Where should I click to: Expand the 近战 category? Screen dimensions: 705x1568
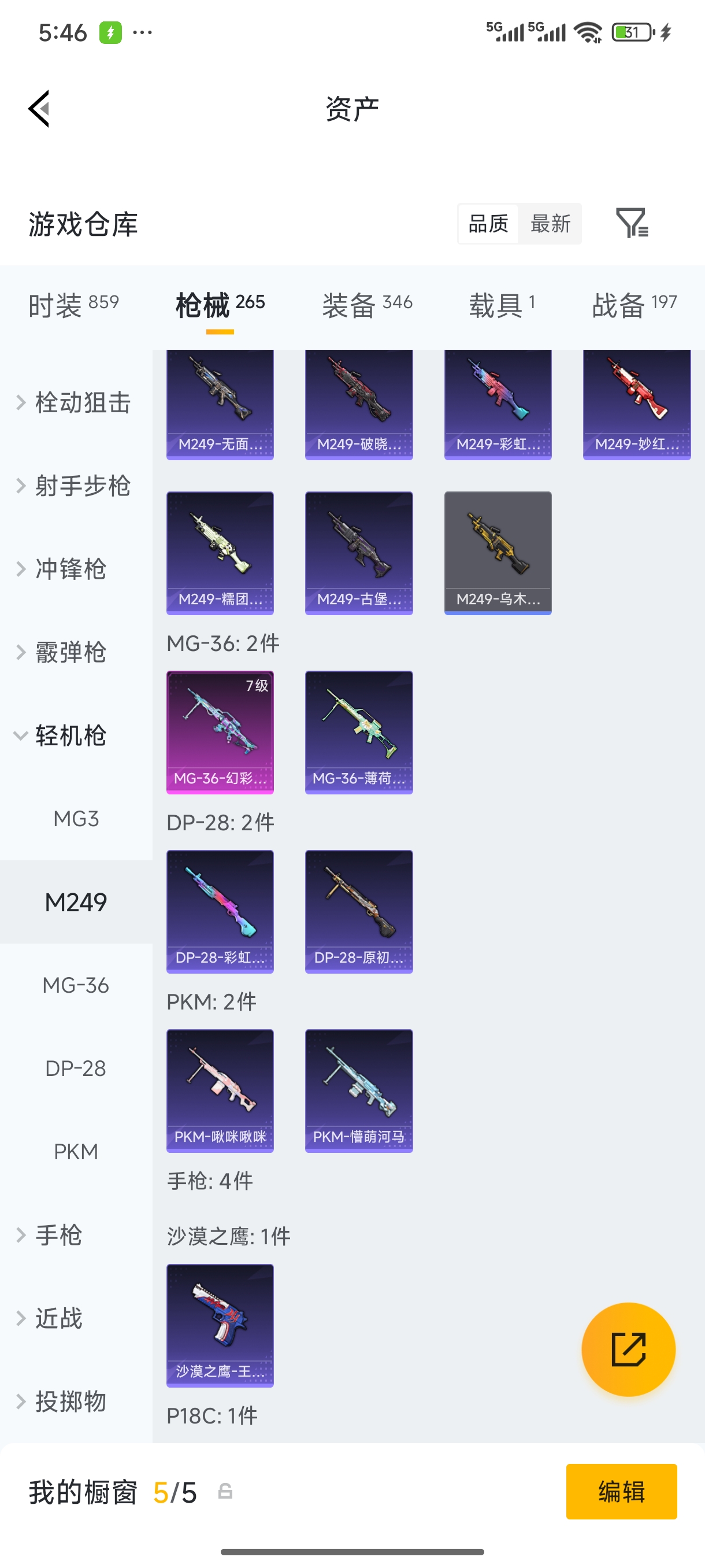(61, 1318)
